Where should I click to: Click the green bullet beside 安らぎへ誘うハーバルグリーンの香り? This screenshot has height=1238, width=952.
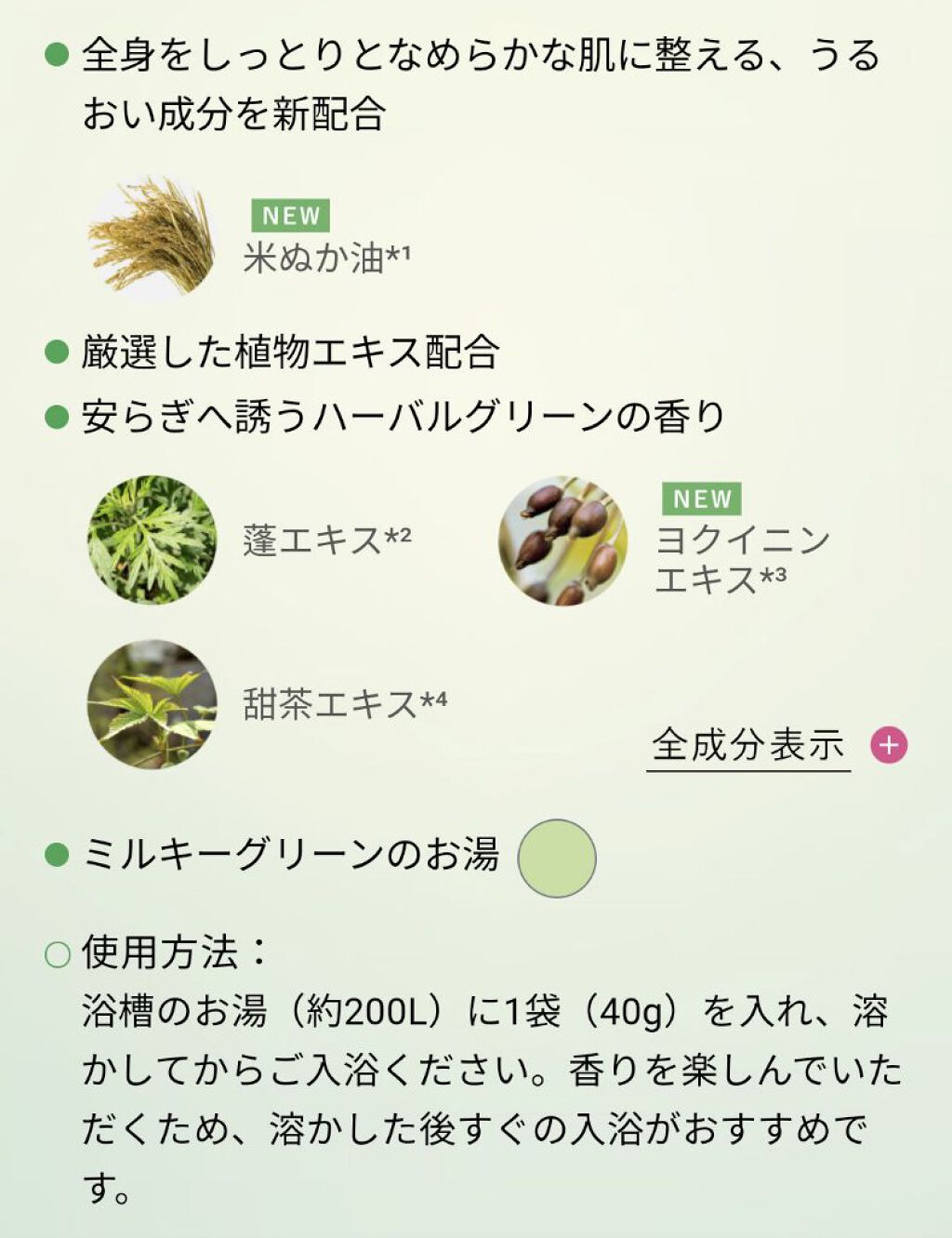[x=56, y=417]
